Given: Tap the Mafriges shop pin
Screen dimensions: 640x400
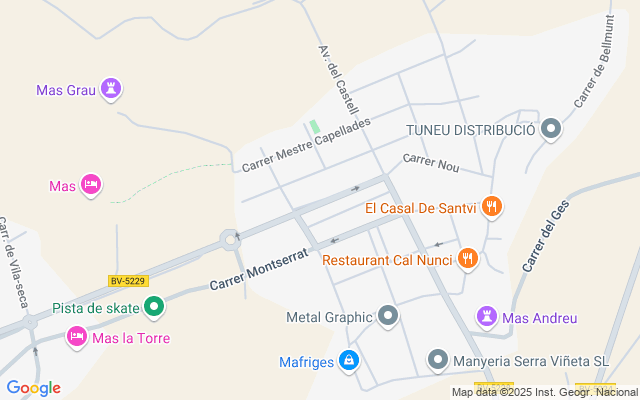Looking at the screenshot, I should 348,360.
